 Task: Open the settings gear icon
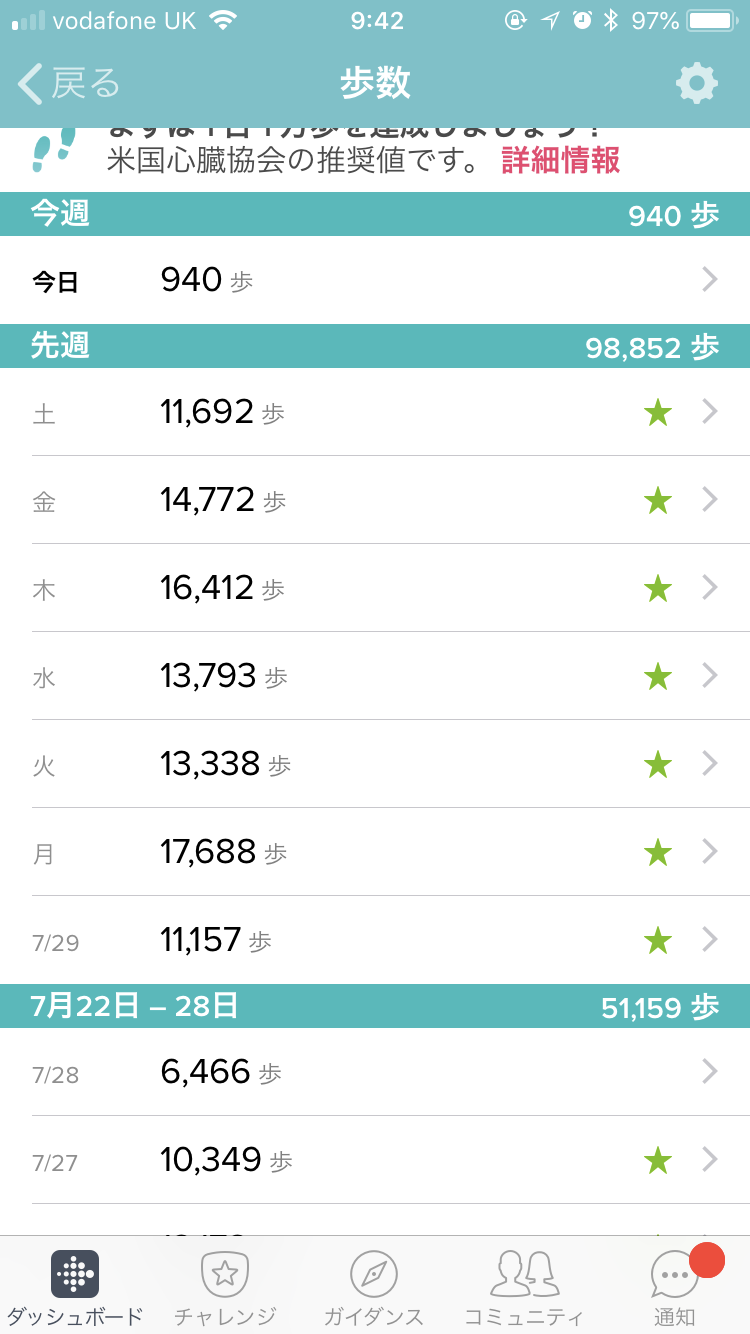[696, 84]
